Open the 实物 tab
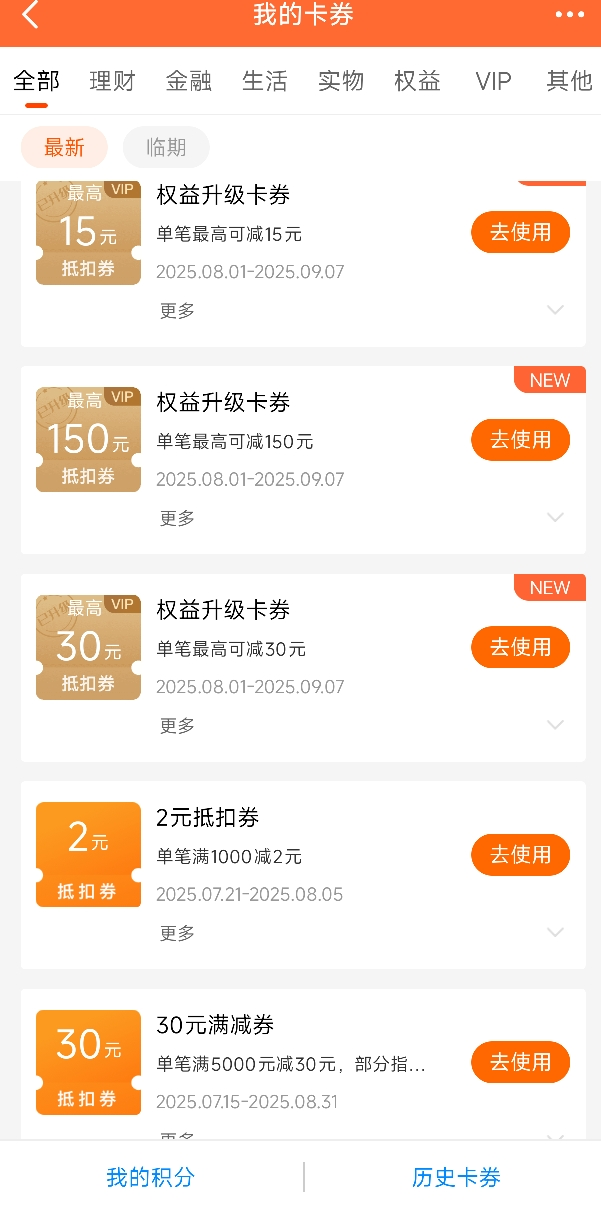Screen dimensions: 601x1205 341,81
